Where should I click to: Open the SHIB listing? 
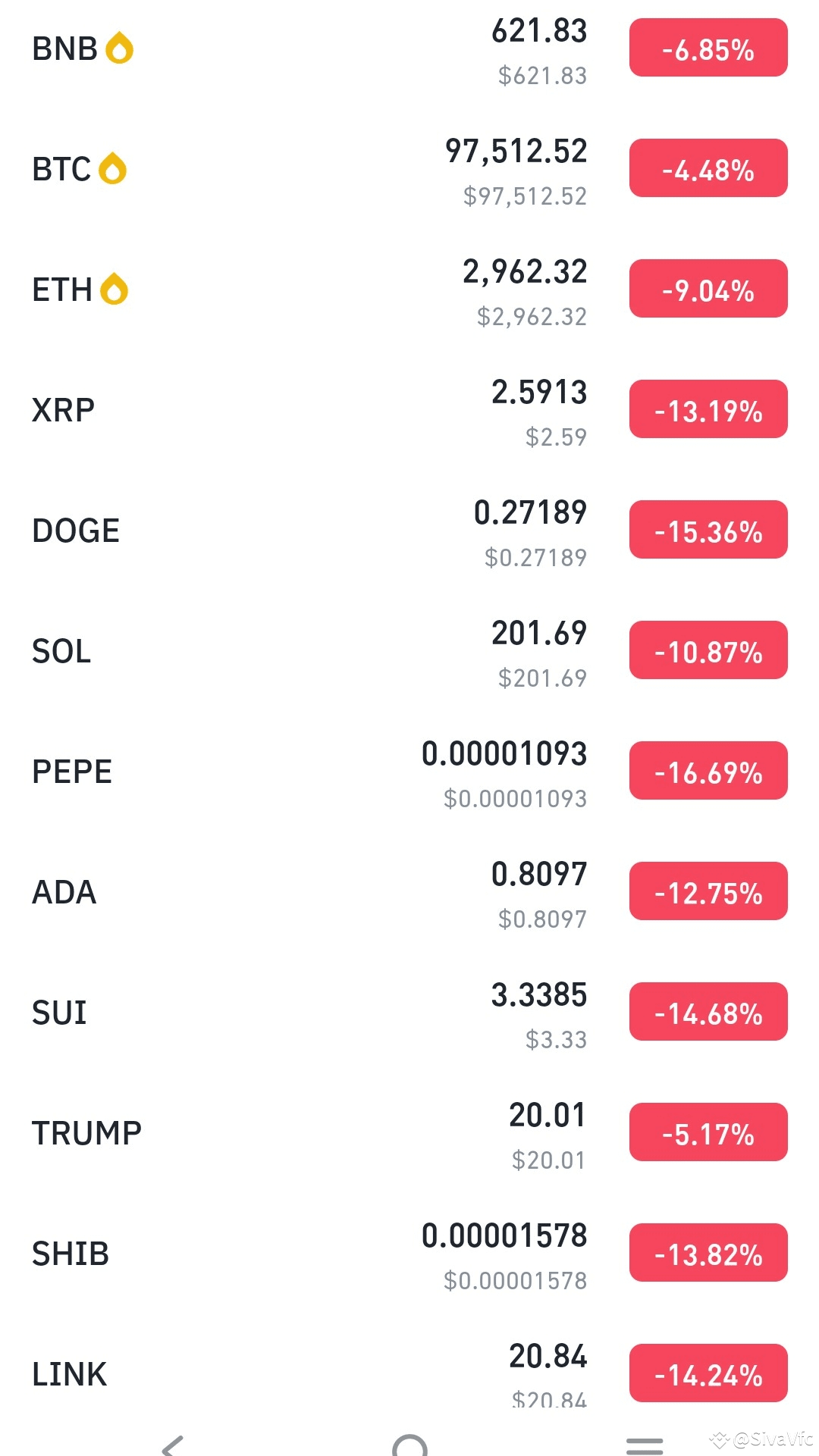pos(409,1253)
